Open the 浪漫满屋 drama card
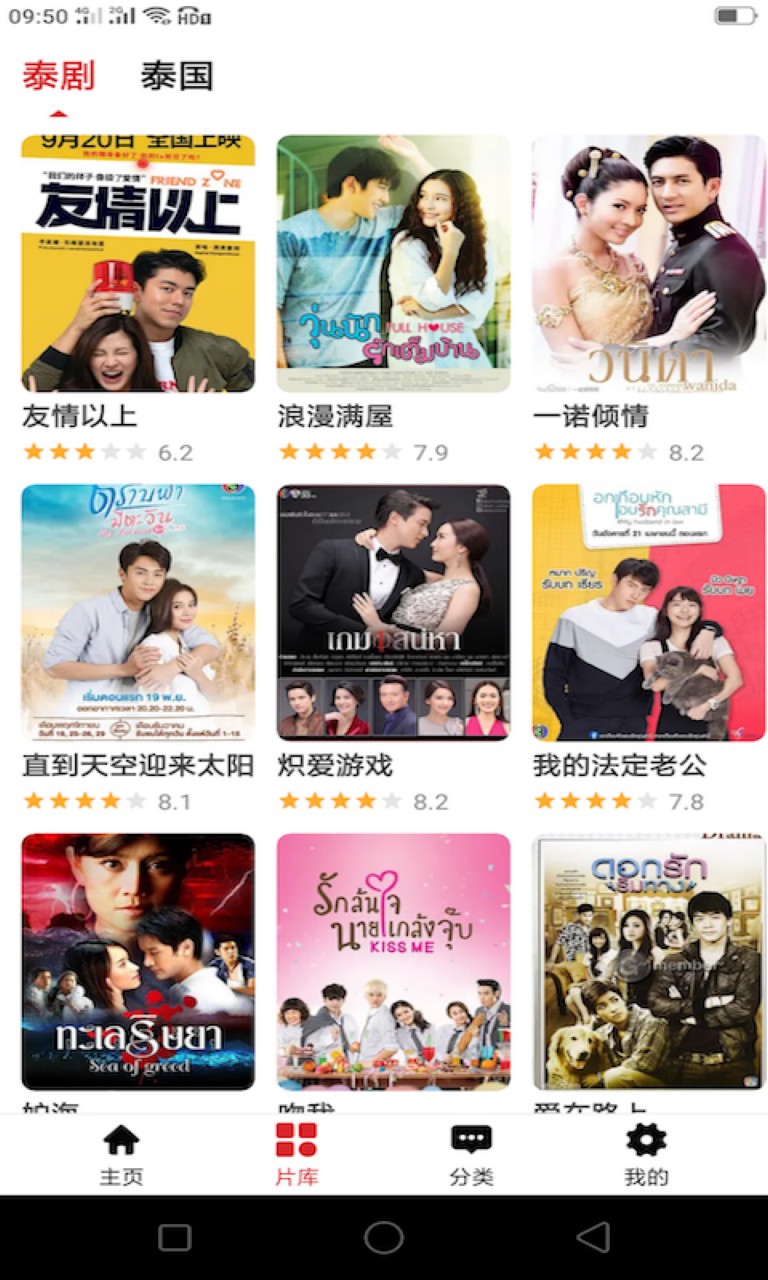 point(393,264)
